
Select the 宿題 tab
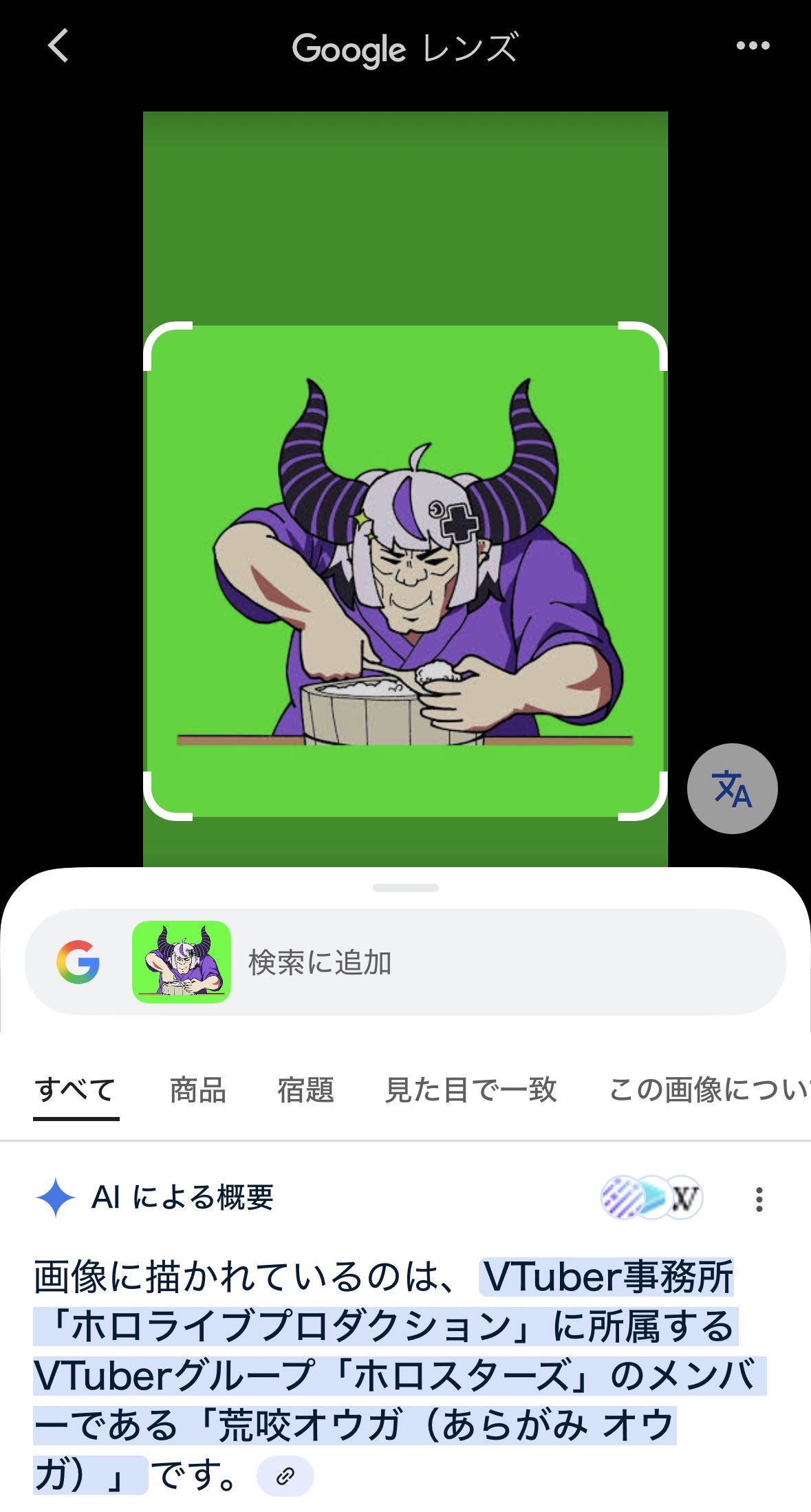tap(305, 1090)
